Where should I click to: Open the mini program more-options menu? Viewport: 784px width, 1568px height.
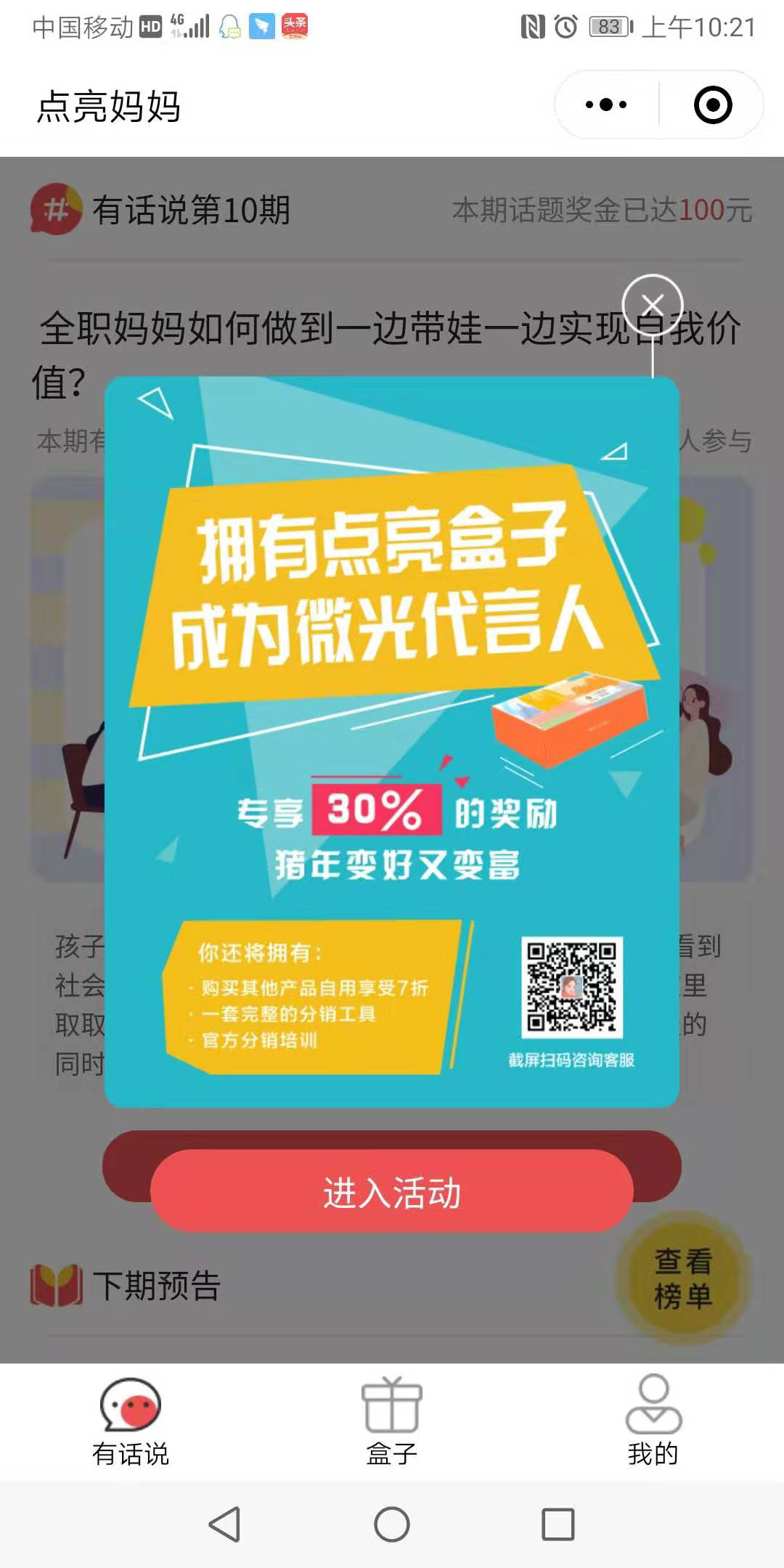606,105
